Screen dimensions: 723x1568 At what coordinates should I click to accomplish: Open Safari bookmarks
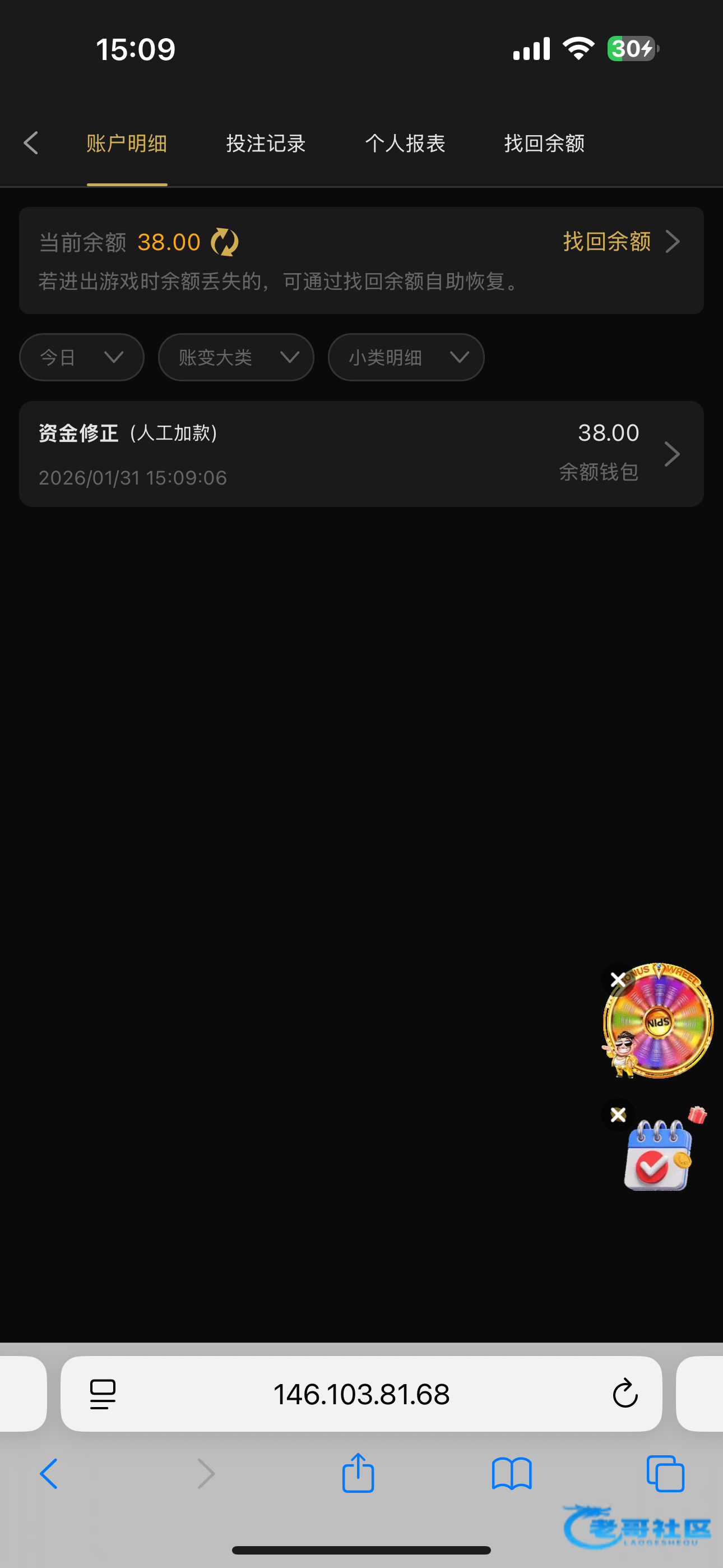click(511, 1474)
